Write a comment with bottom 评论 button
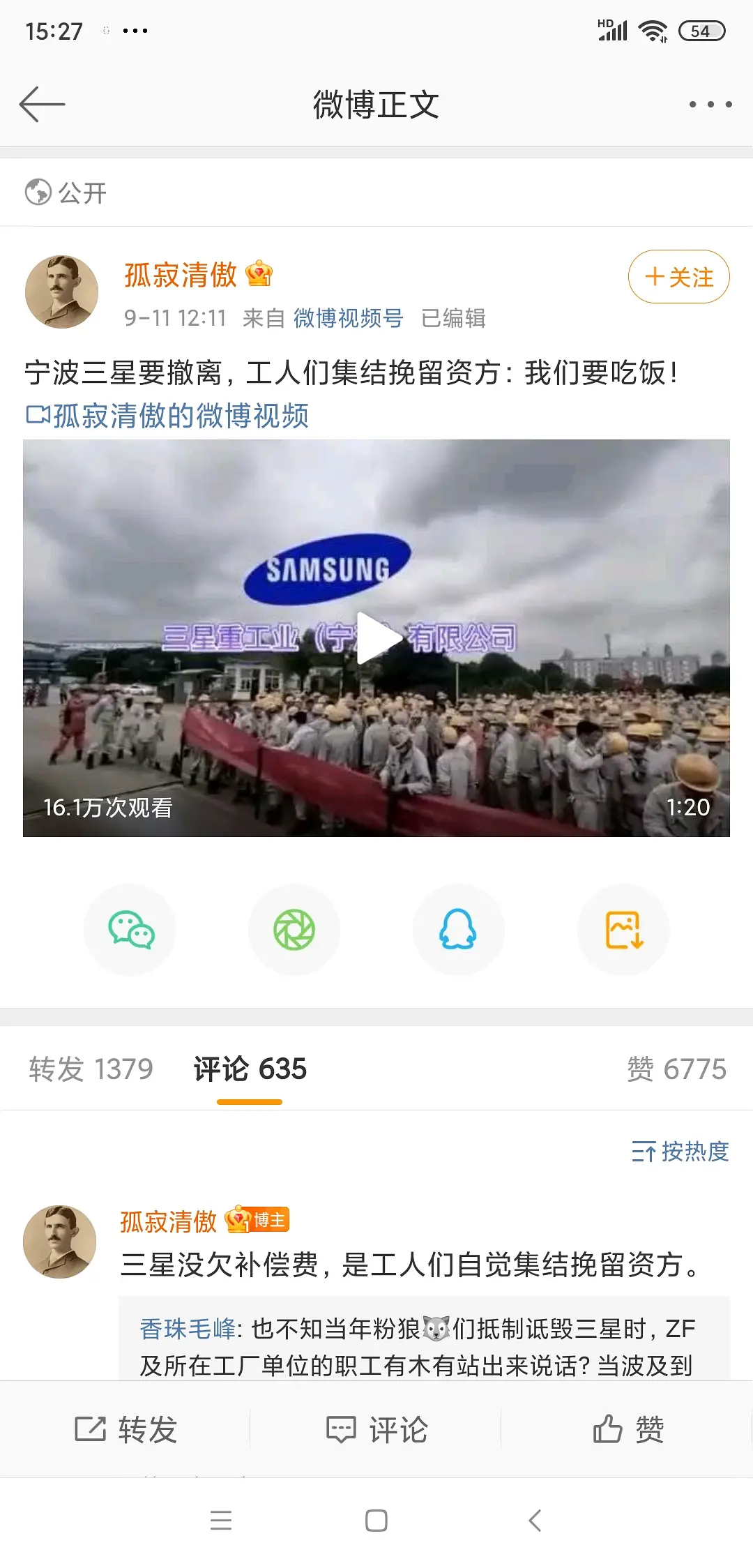753x1568 pixels. (x=376, y=1429)
